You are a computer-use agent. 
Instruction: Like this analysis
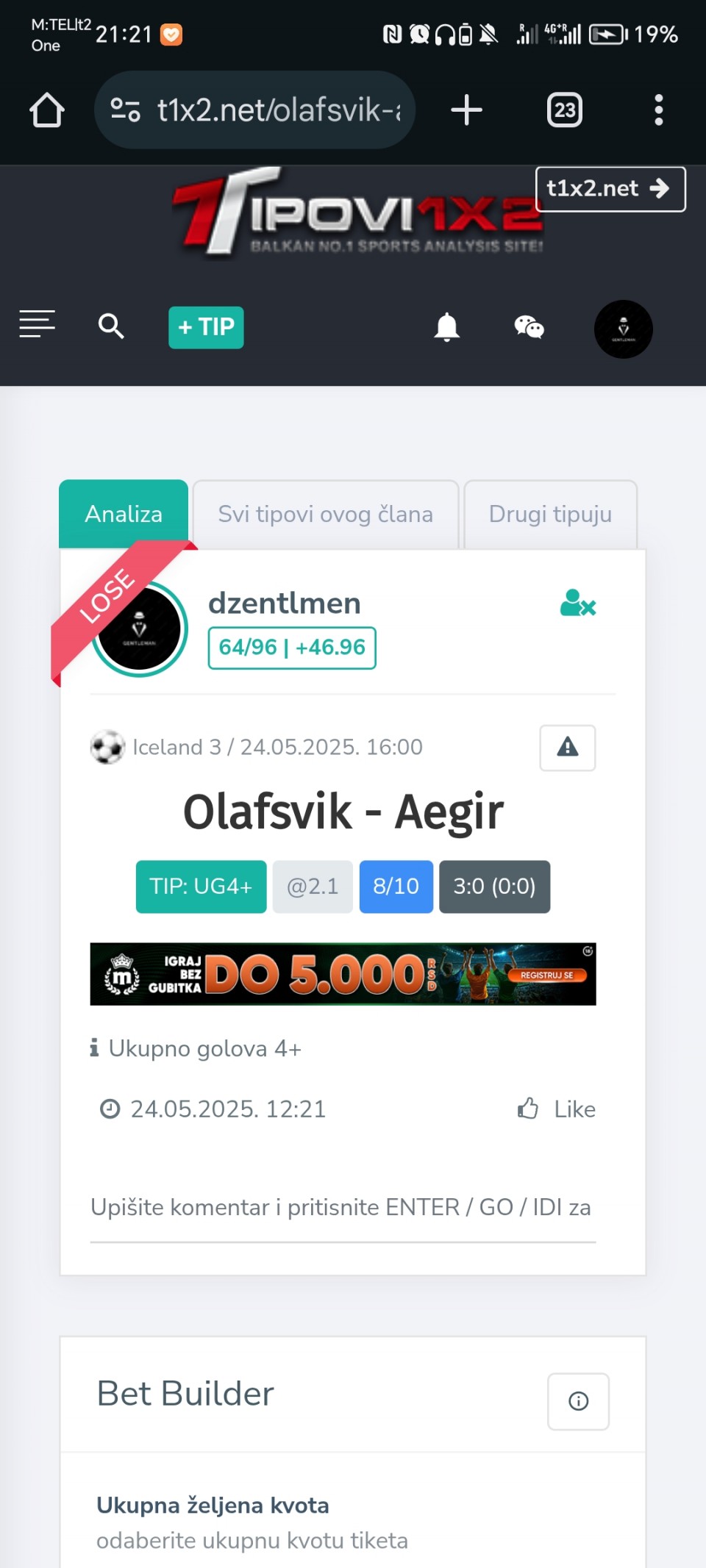point(557,1109)
